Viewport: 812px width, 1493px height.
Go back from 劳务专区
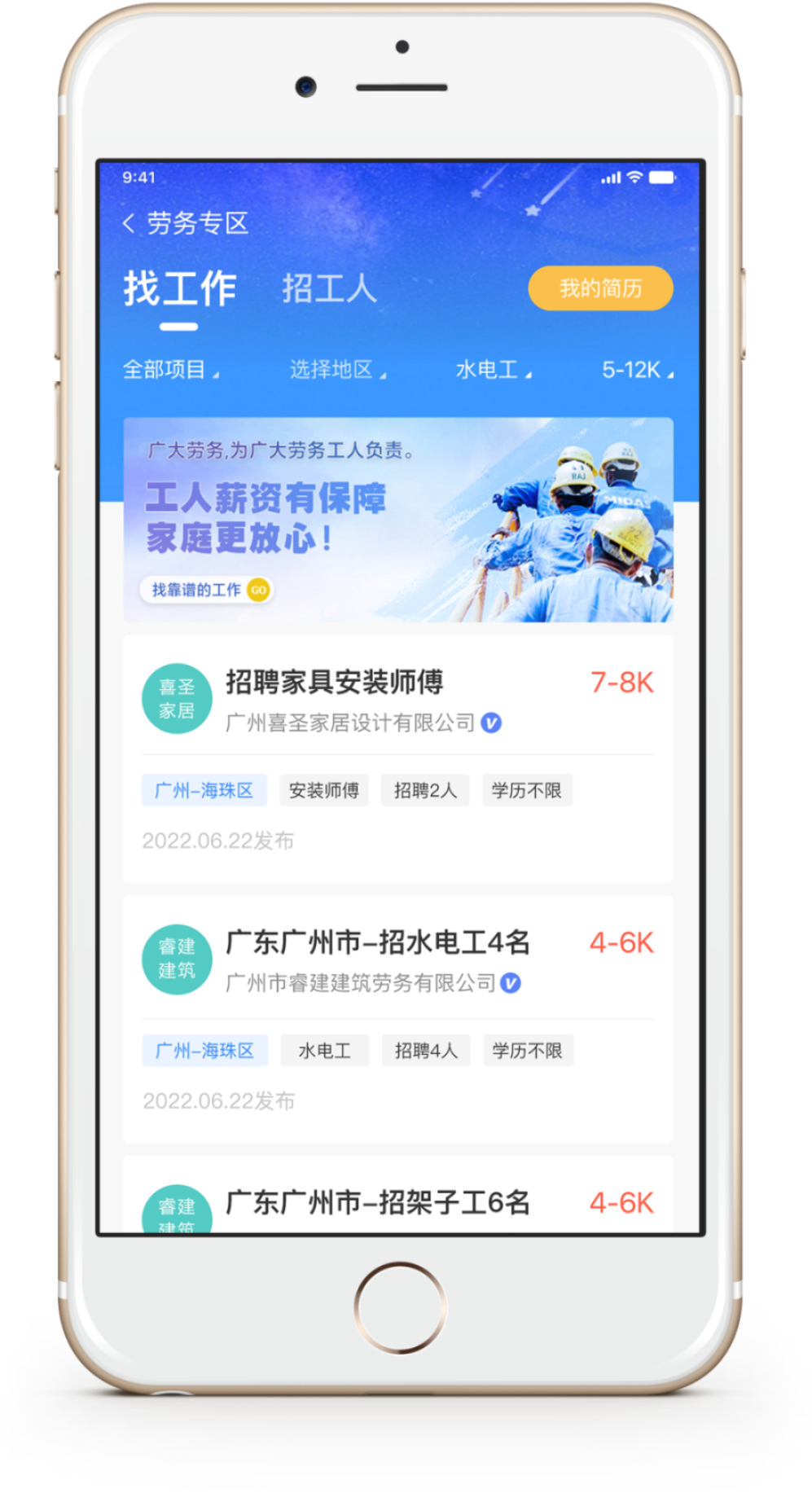[129, 223]
